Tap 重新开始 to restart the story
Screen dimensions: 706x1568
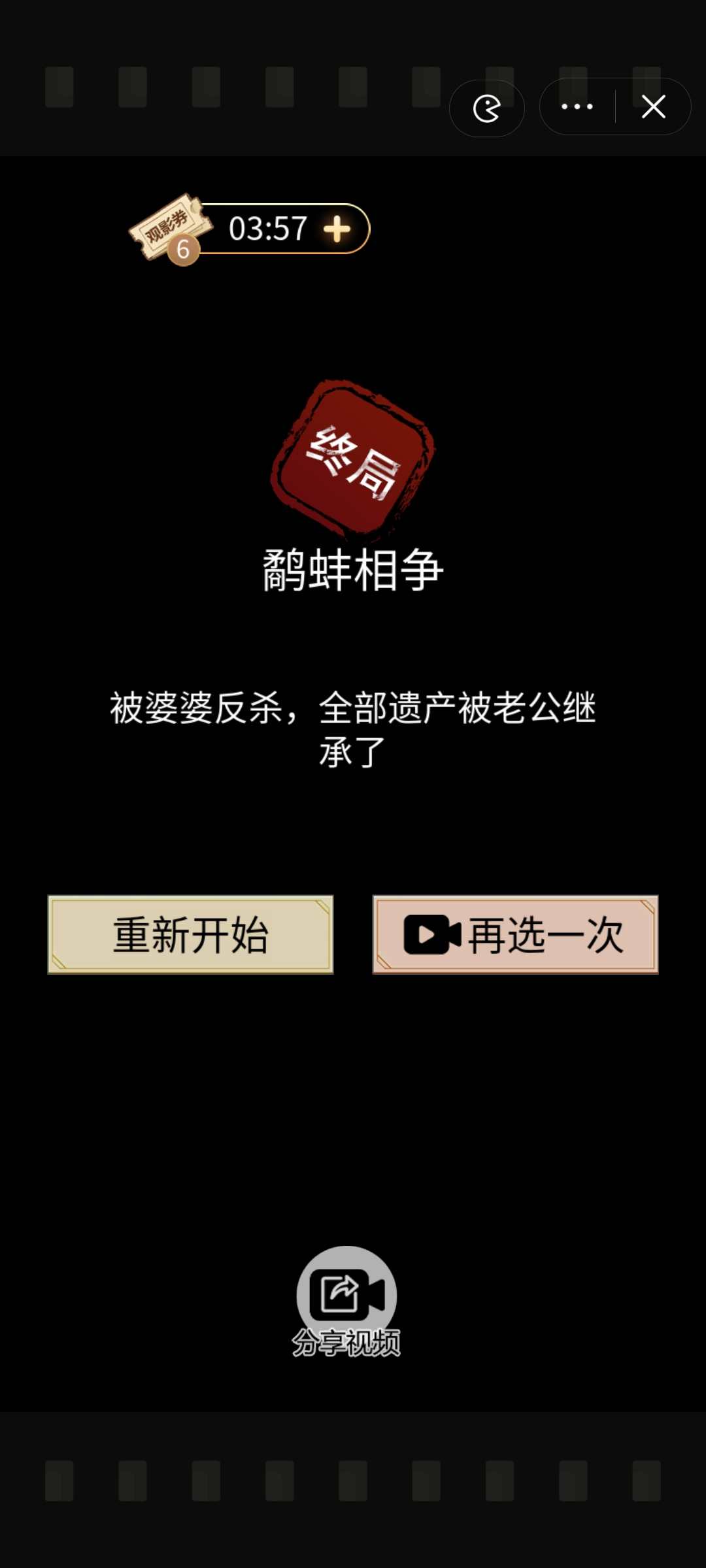pos(190,934)
